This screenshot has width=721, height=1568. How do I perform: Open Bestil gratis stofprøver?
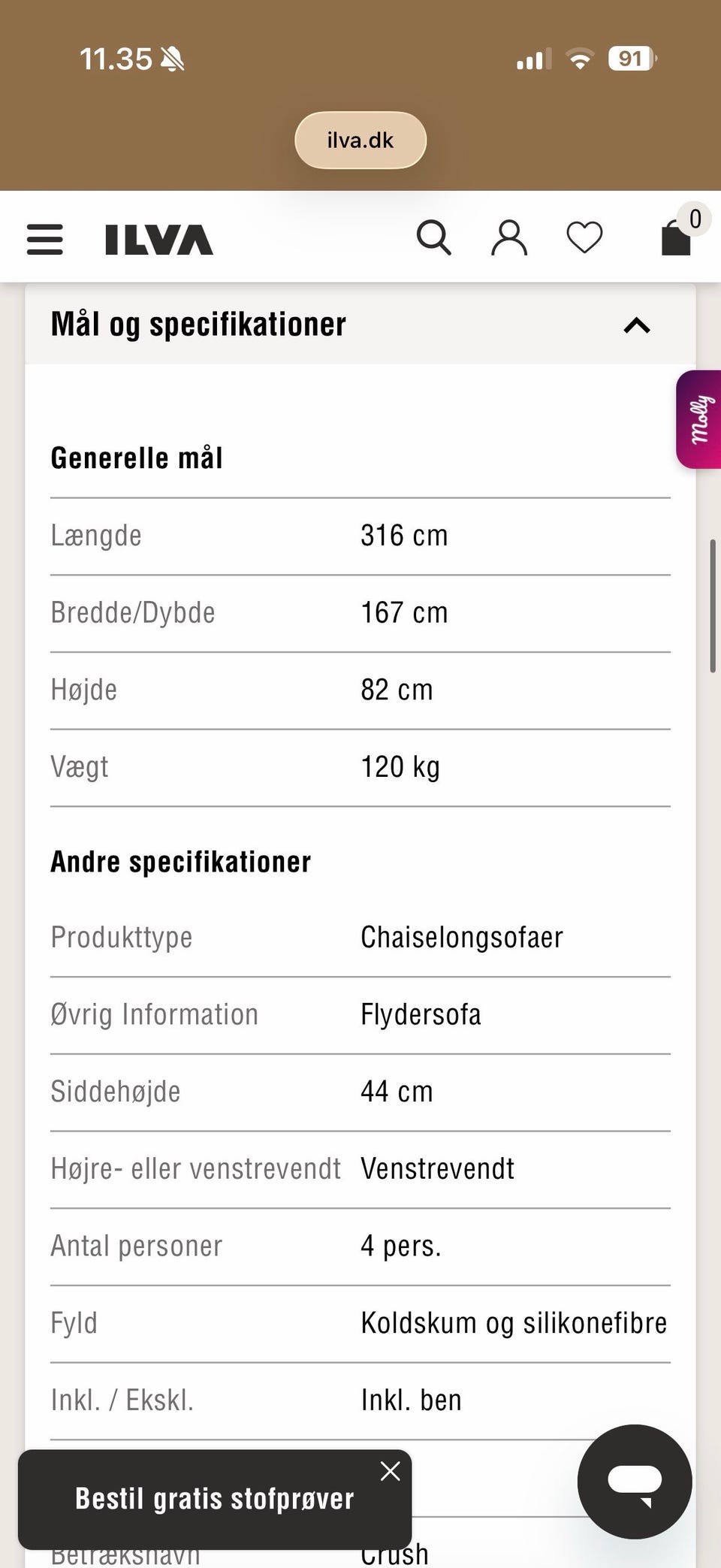214,1499
